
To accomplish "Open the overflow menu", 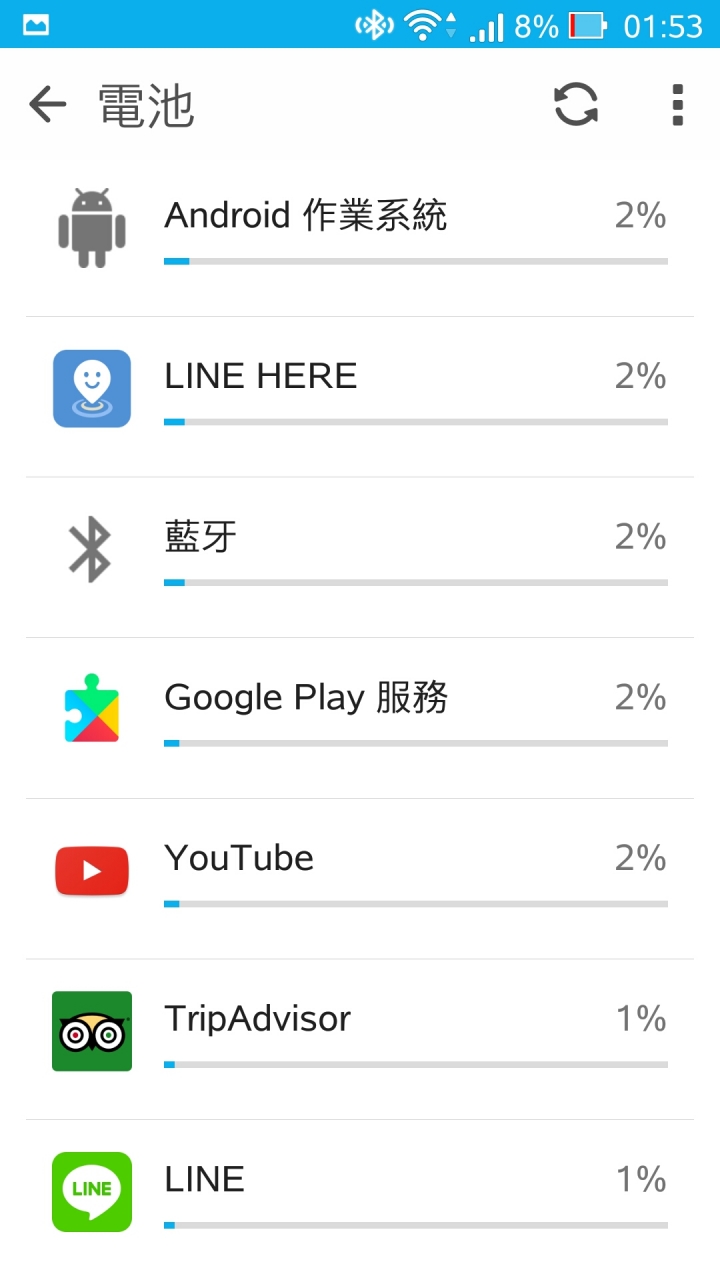I will [x=677, y=104].
